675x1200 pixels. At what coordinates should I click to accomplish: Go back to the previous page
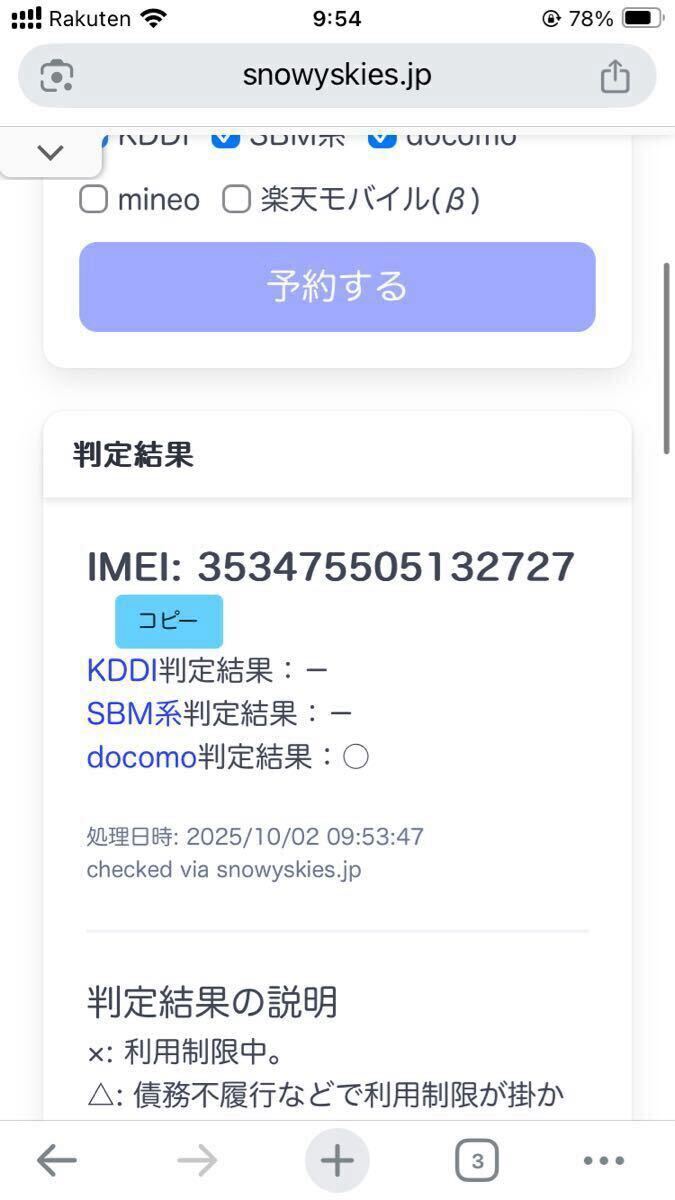(x=57, y=1160)
